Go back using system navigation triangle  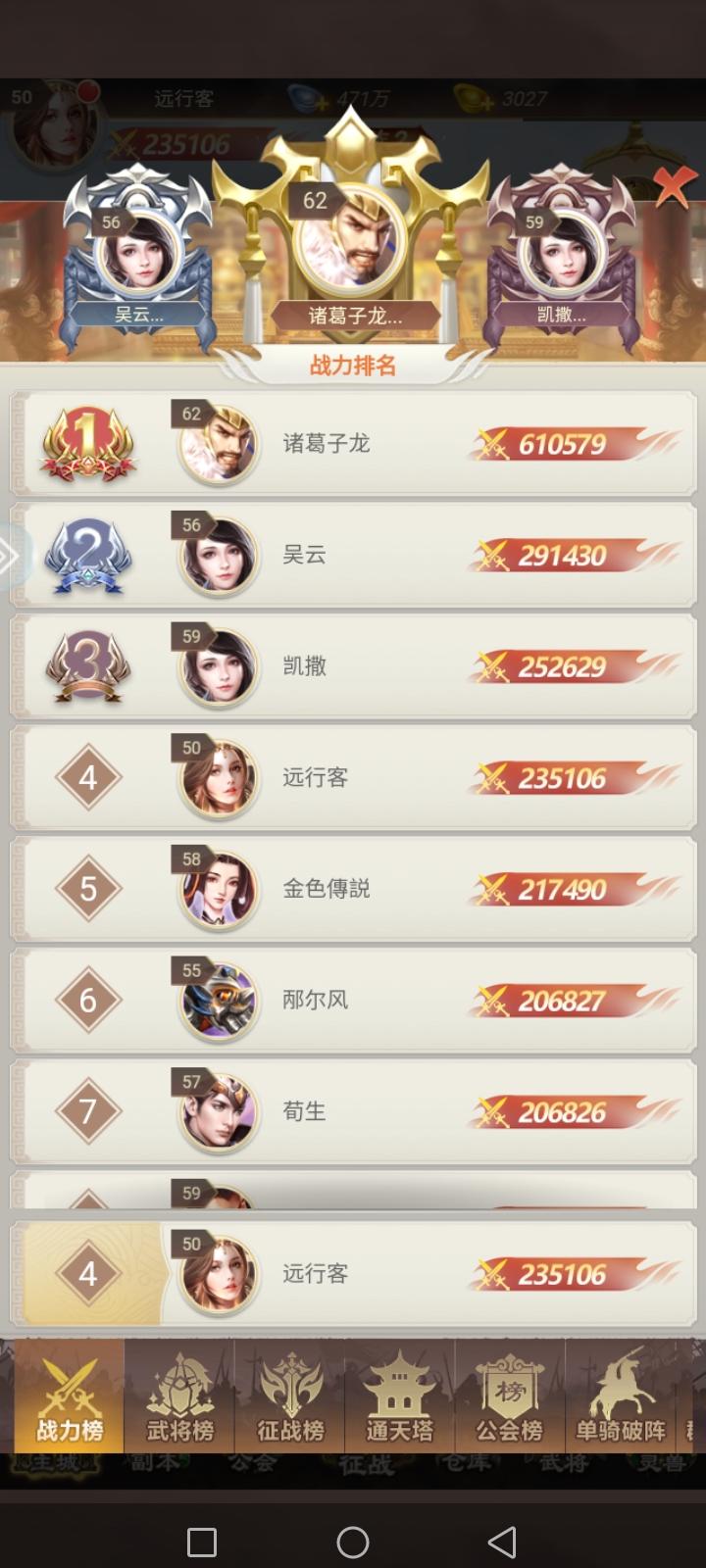point(502,1543)
